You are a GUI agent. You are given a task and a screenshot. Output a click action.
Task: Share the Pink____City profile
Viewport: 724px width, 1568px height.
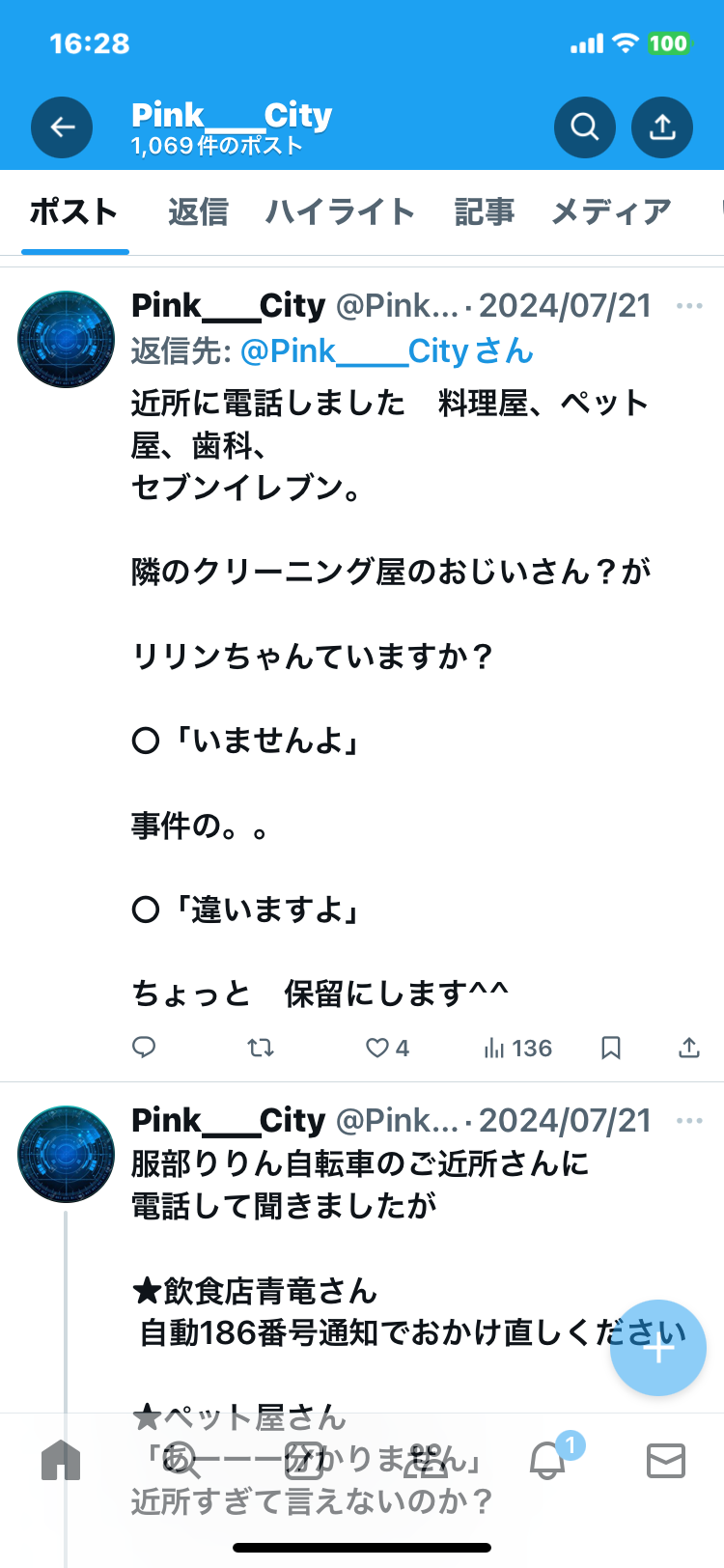pyautogui.click(x=662, y=127)
